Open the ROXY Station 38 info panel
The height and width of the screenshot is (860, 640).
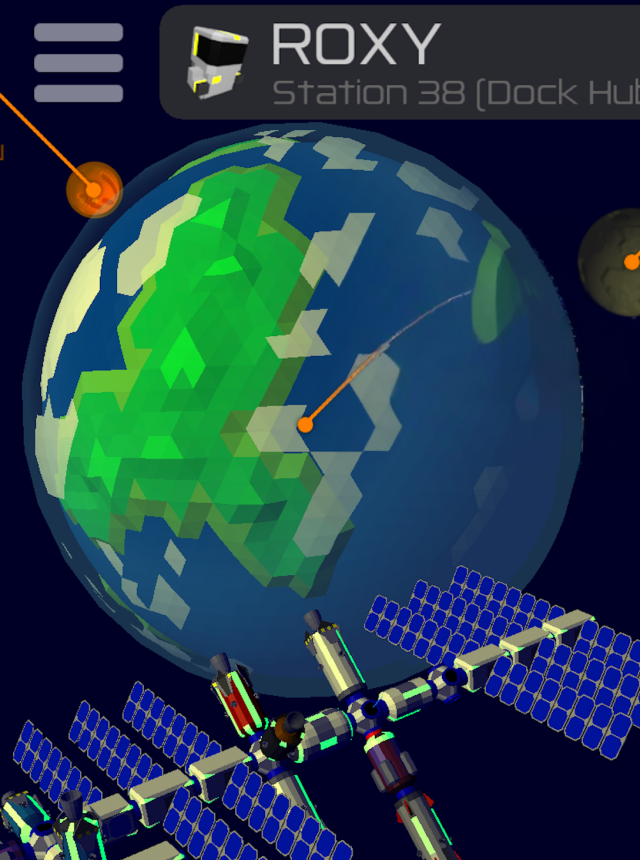400,63
